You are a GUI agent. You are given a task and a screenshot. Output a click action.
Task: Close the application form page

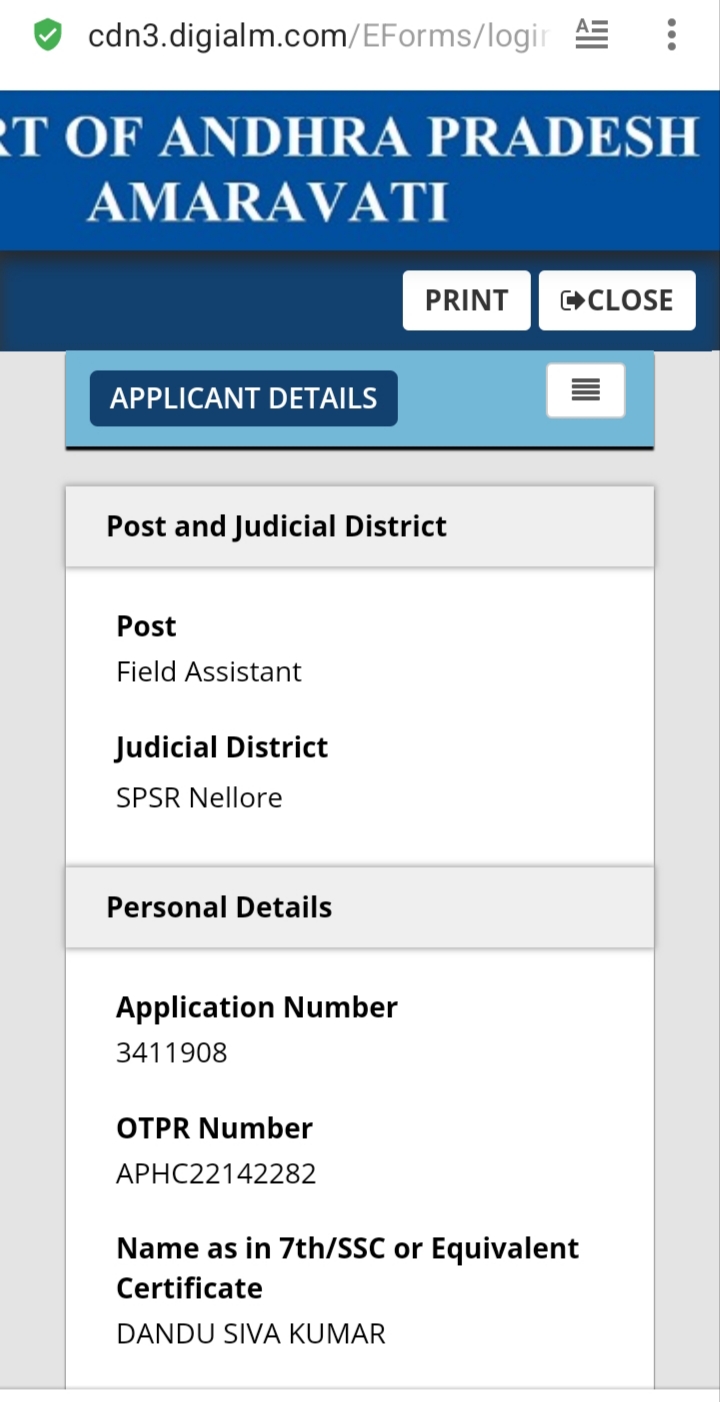tap(617, 300)
